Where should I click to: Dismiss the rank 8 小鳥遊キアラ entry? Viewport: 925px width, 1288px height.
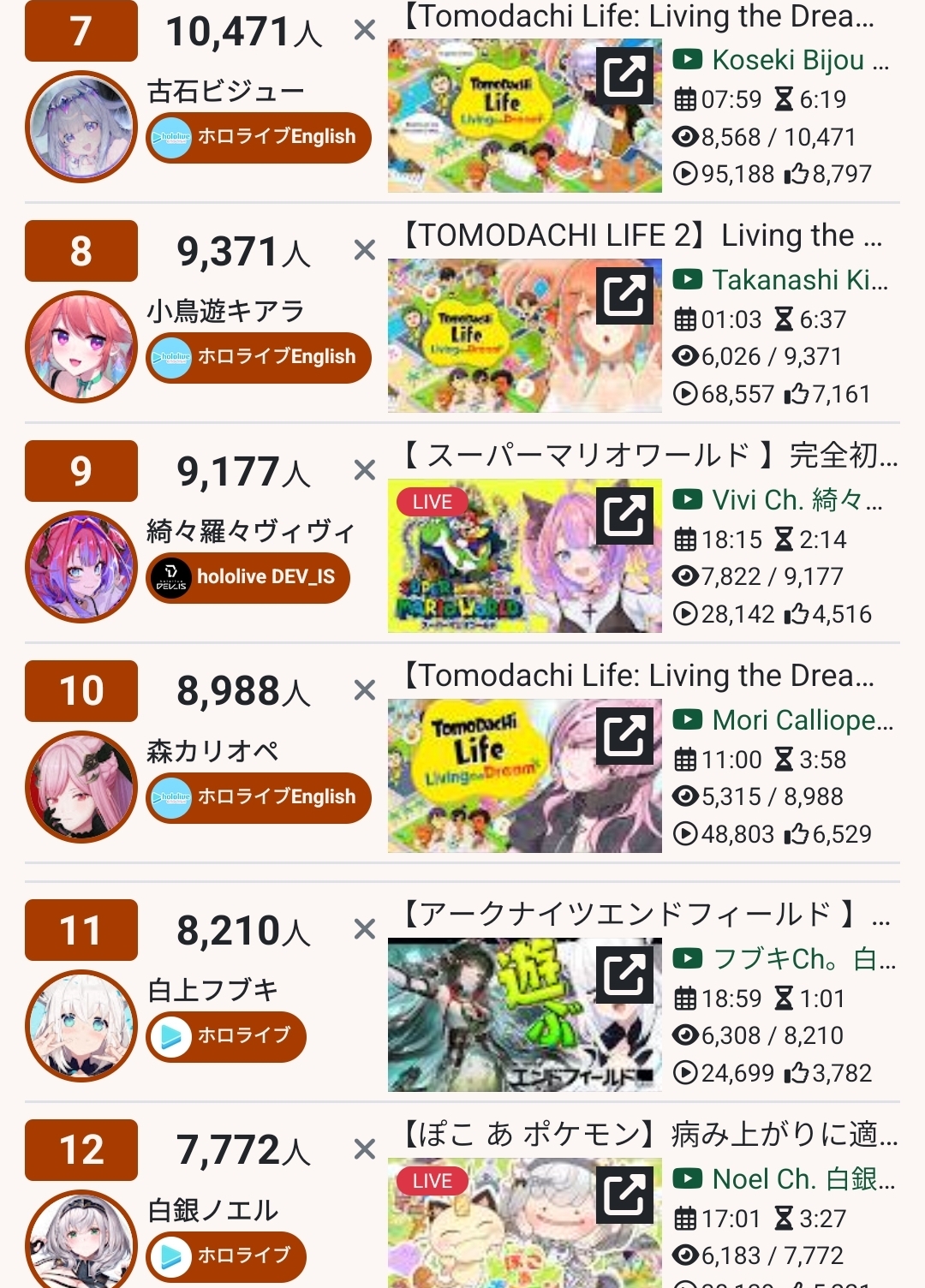pos(365,251)
